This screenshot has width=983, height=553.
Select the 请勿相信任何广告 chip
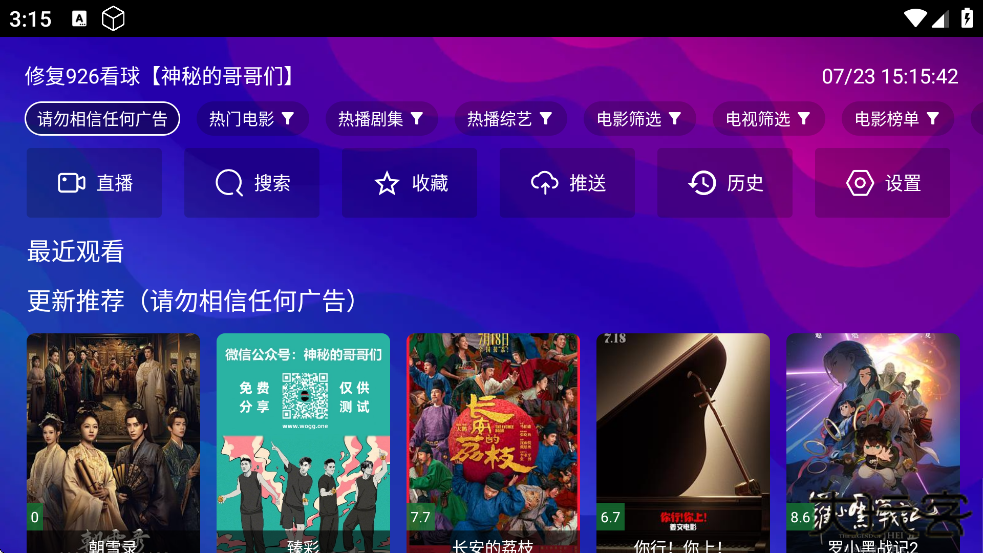(102, 119)
